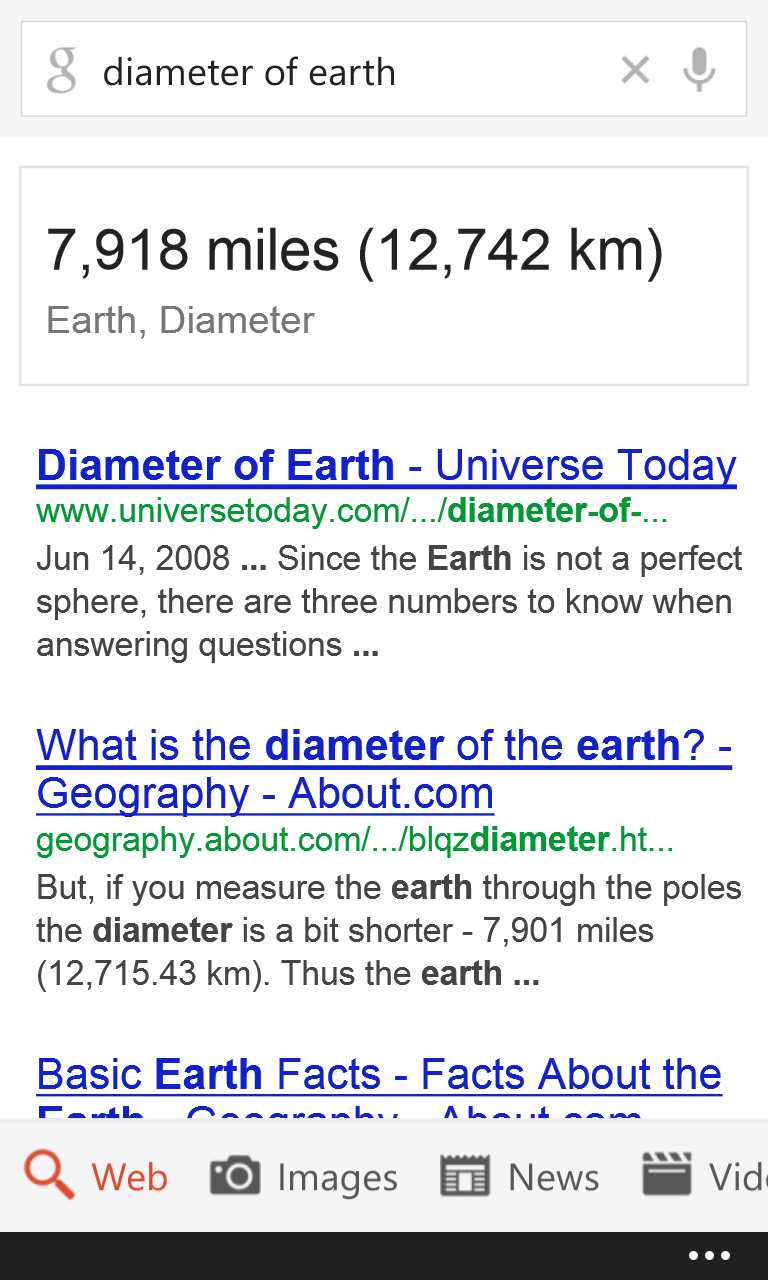
Task: Tap the search field with 'diameter of earth'
Action: pos(340,72)
